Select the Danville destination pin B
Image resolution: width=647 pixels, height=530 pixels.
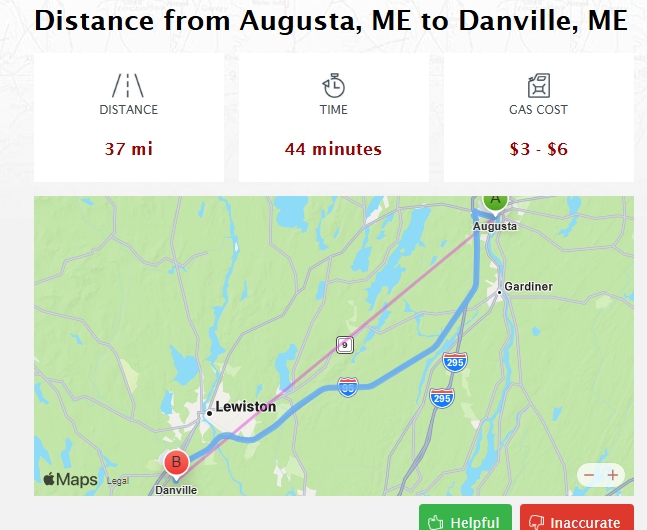(x=176, y=462)
